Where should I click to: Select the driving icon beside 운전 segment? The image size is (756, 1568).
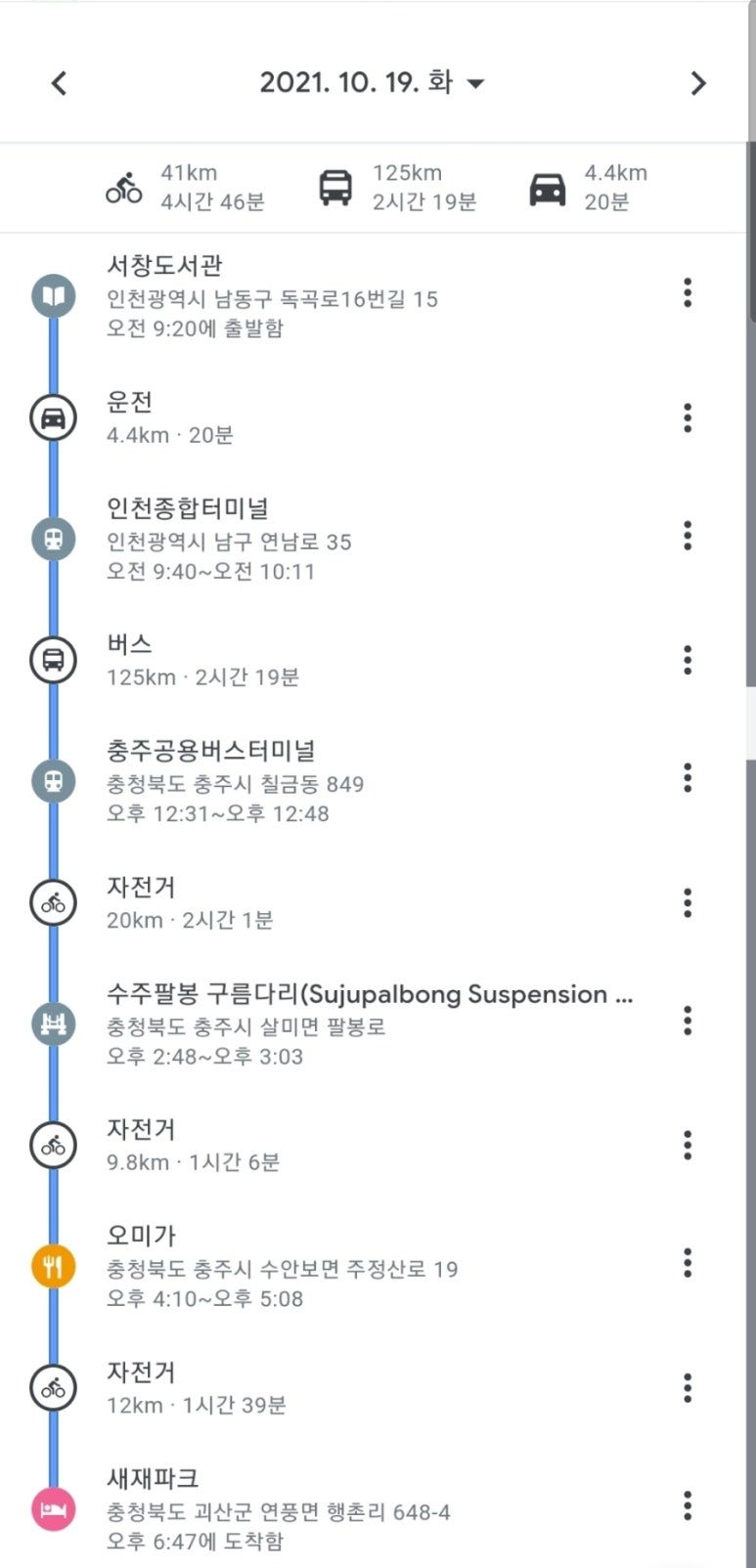(x=53, y=416)
